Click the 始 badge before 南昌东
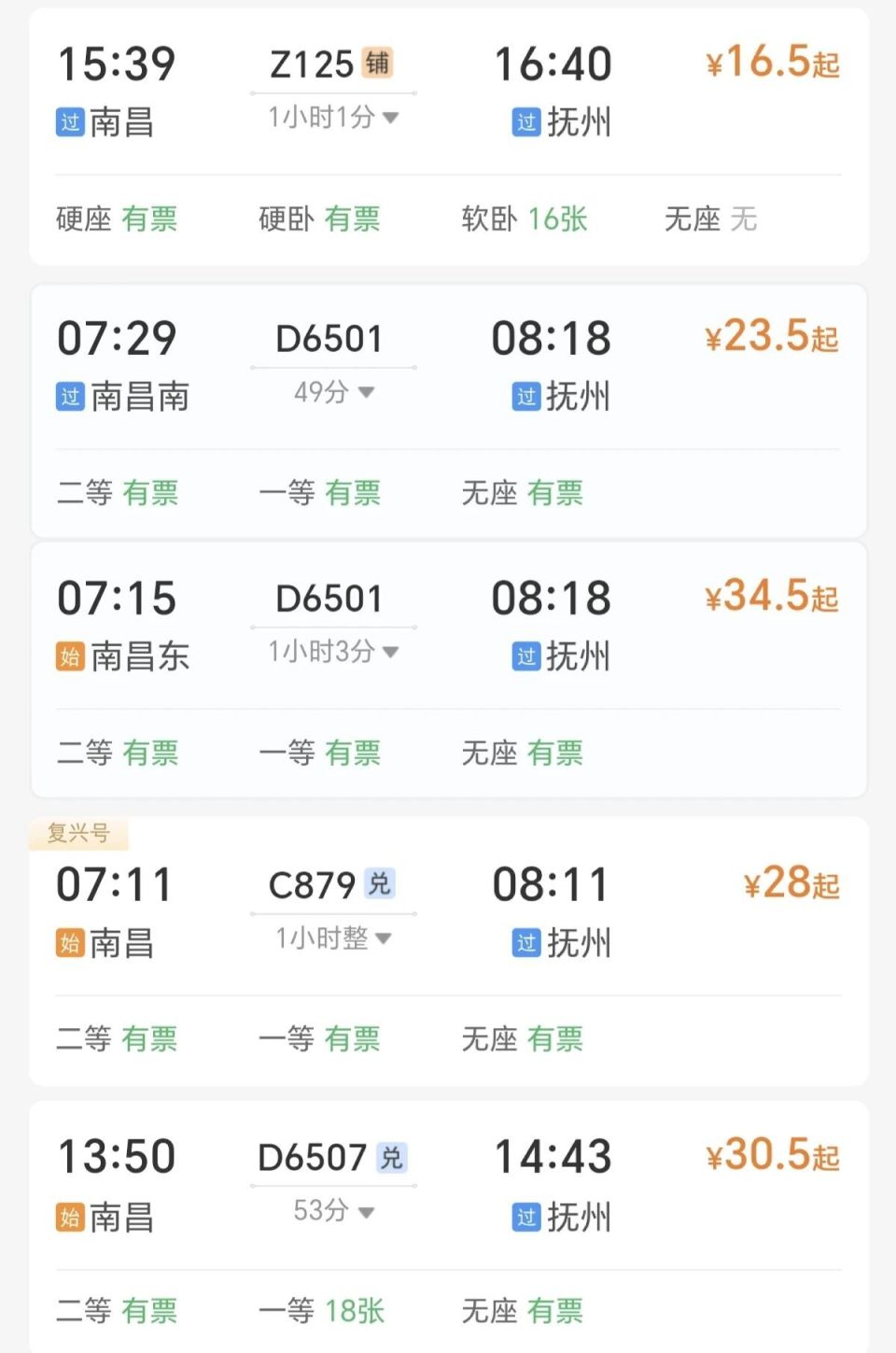Viewport: 896px width, 1353px height. (73, 657)
